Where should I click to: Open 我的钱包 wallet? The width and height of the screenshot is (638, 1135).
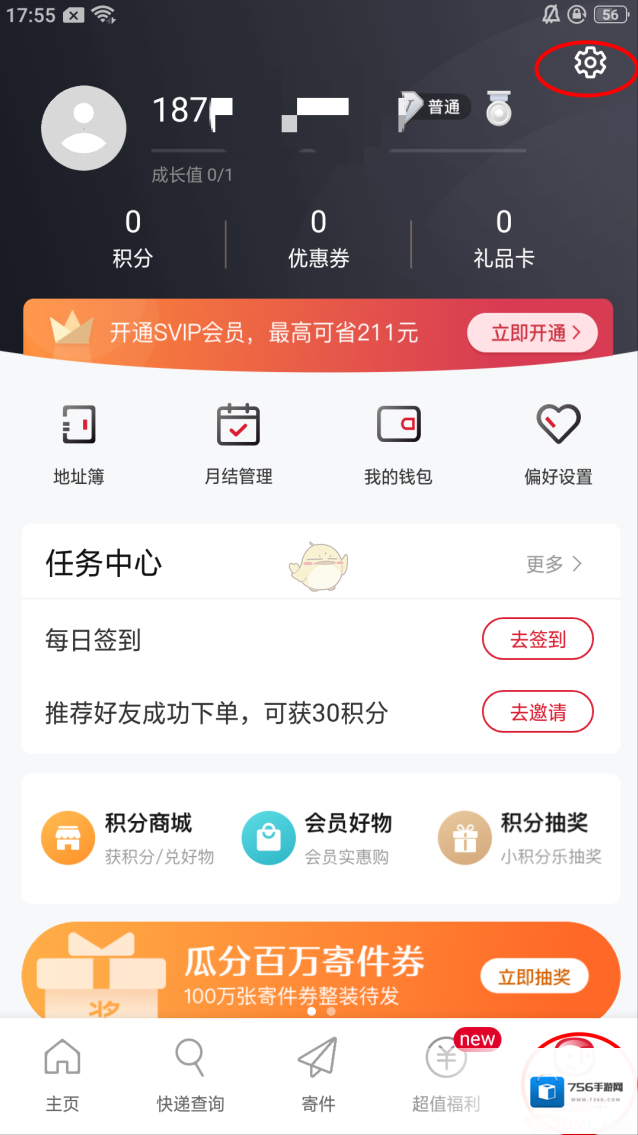coord(398,443)
